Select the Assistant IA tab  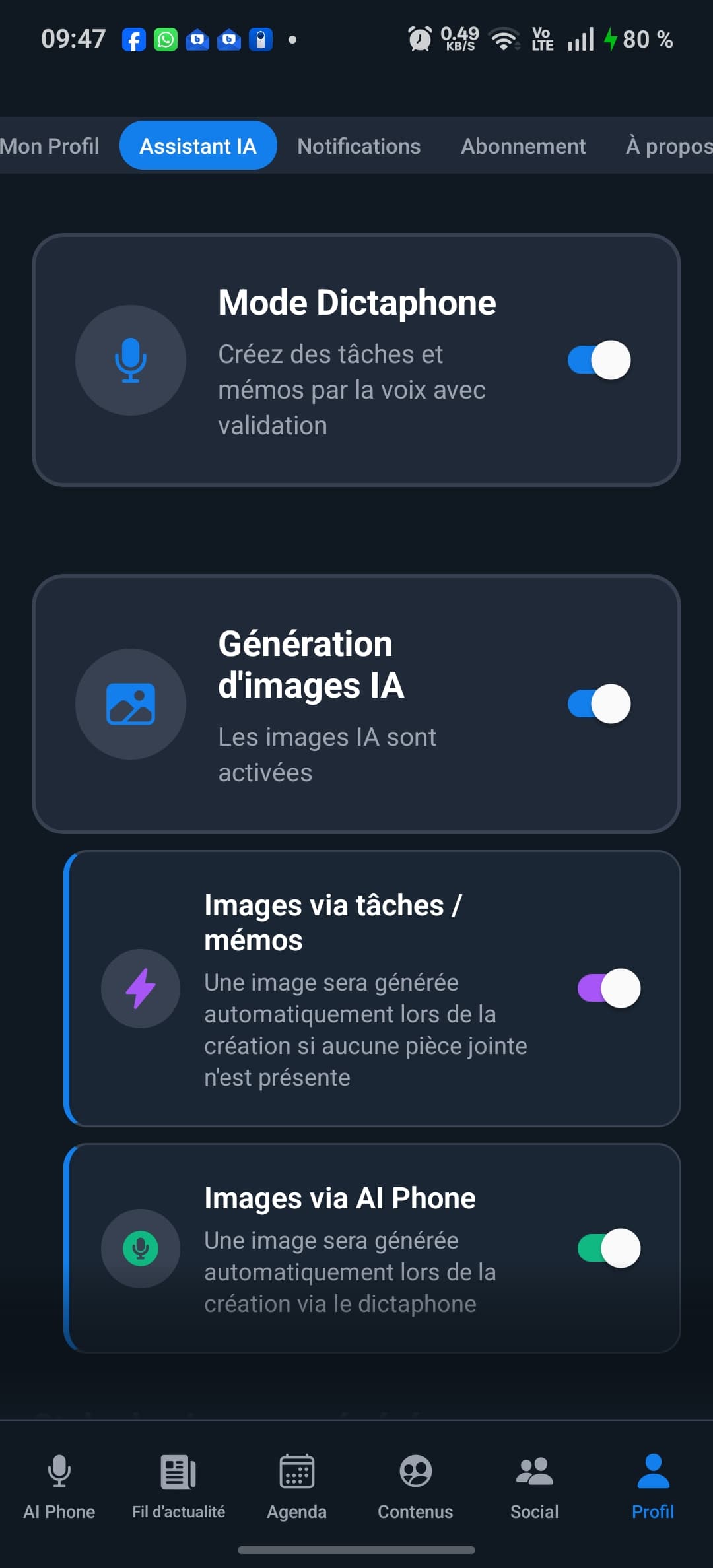tap(197, 146)
